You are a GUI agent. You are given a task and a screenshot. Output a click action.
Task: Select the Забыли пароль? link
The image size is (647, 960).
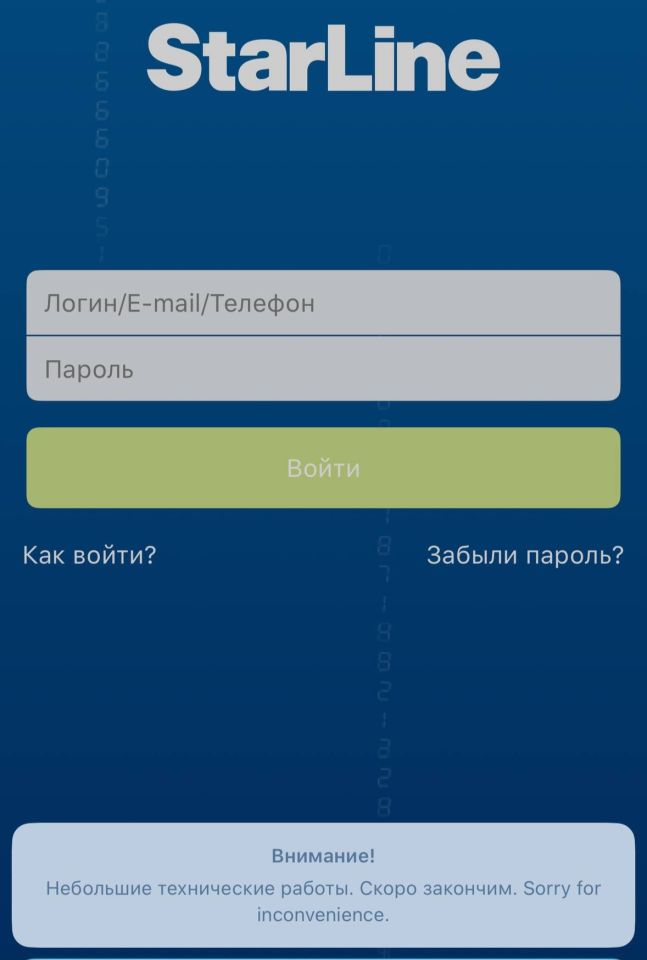pos(525,555)
